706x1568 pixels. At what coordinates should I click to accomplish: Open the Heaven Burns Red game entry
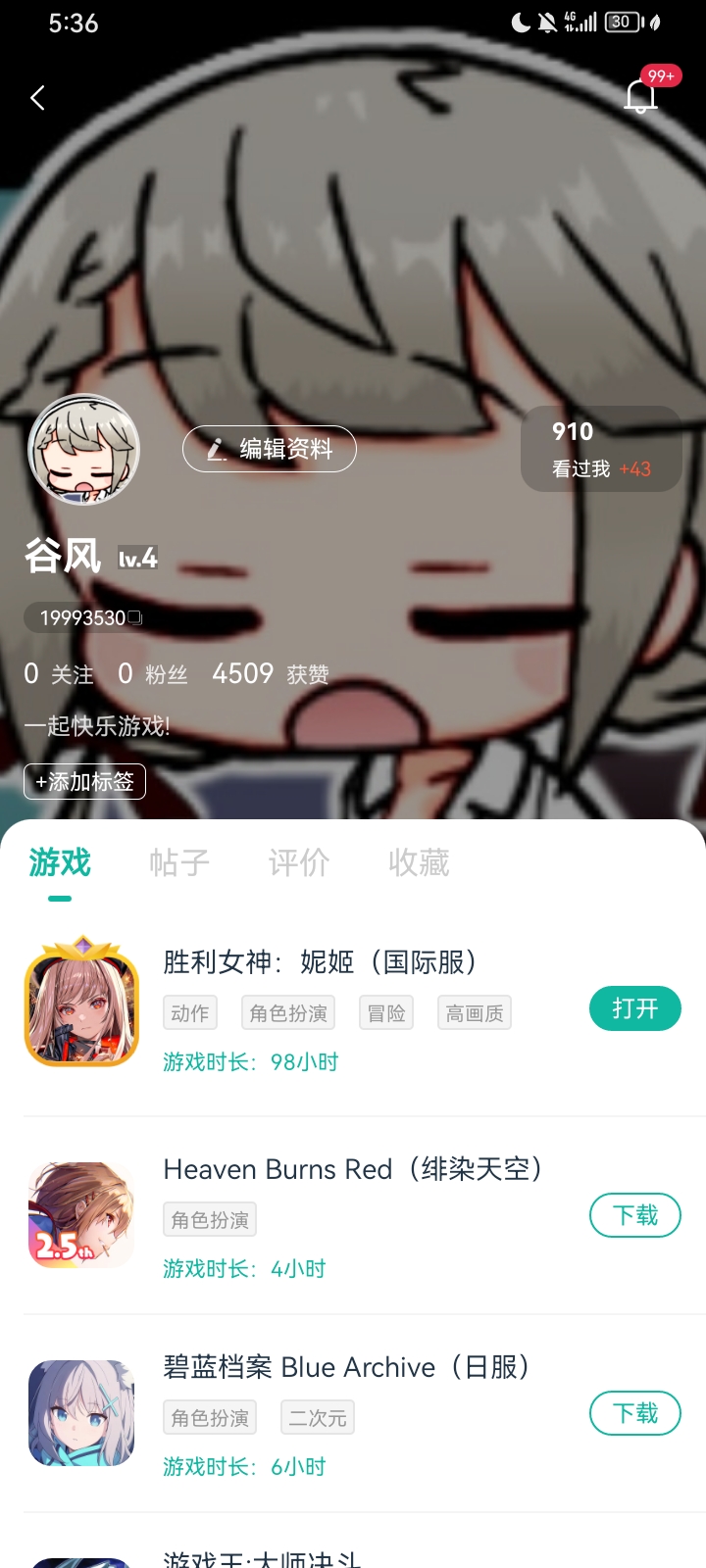pyautogui.click(x=351, y=1169)
